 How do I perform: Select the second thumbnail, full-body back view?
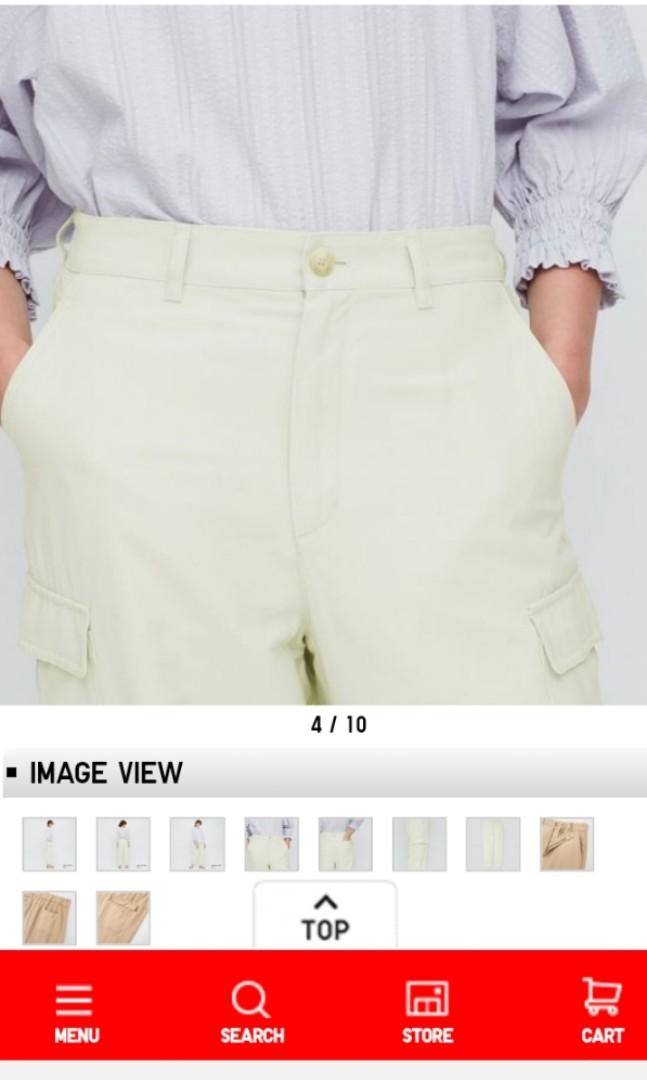pyautogui.click(x=123, y=844)
